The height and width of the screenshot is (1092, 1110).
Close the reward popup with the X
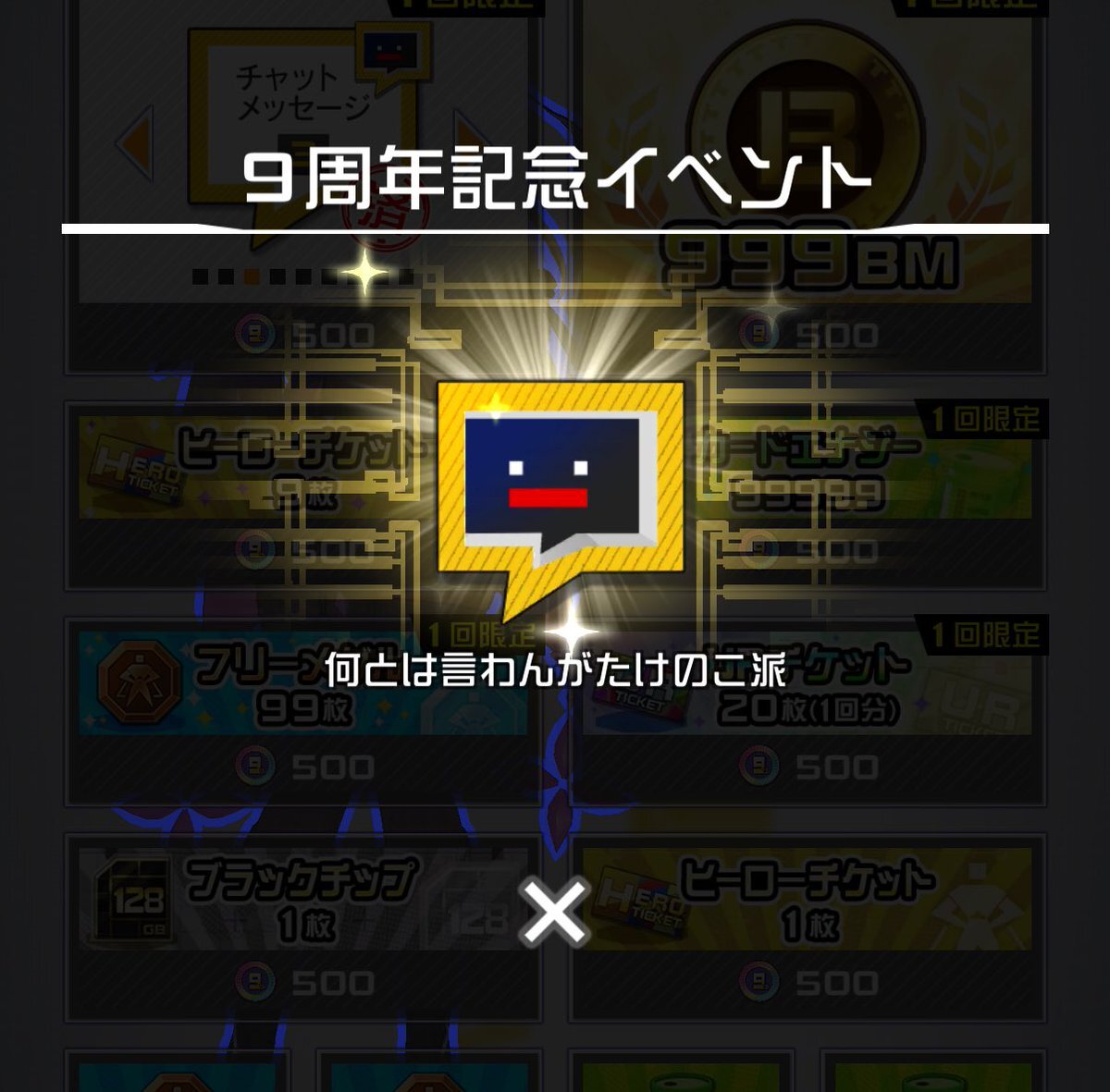click(554, 911)
